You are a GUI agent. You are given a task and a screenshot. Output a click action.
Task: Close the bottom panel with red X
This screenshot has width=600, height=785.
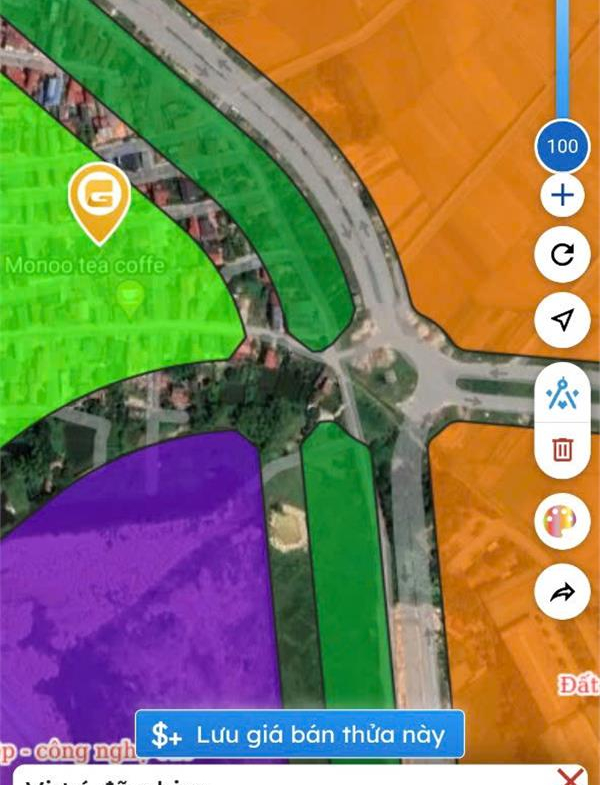[x=571, y=777]
